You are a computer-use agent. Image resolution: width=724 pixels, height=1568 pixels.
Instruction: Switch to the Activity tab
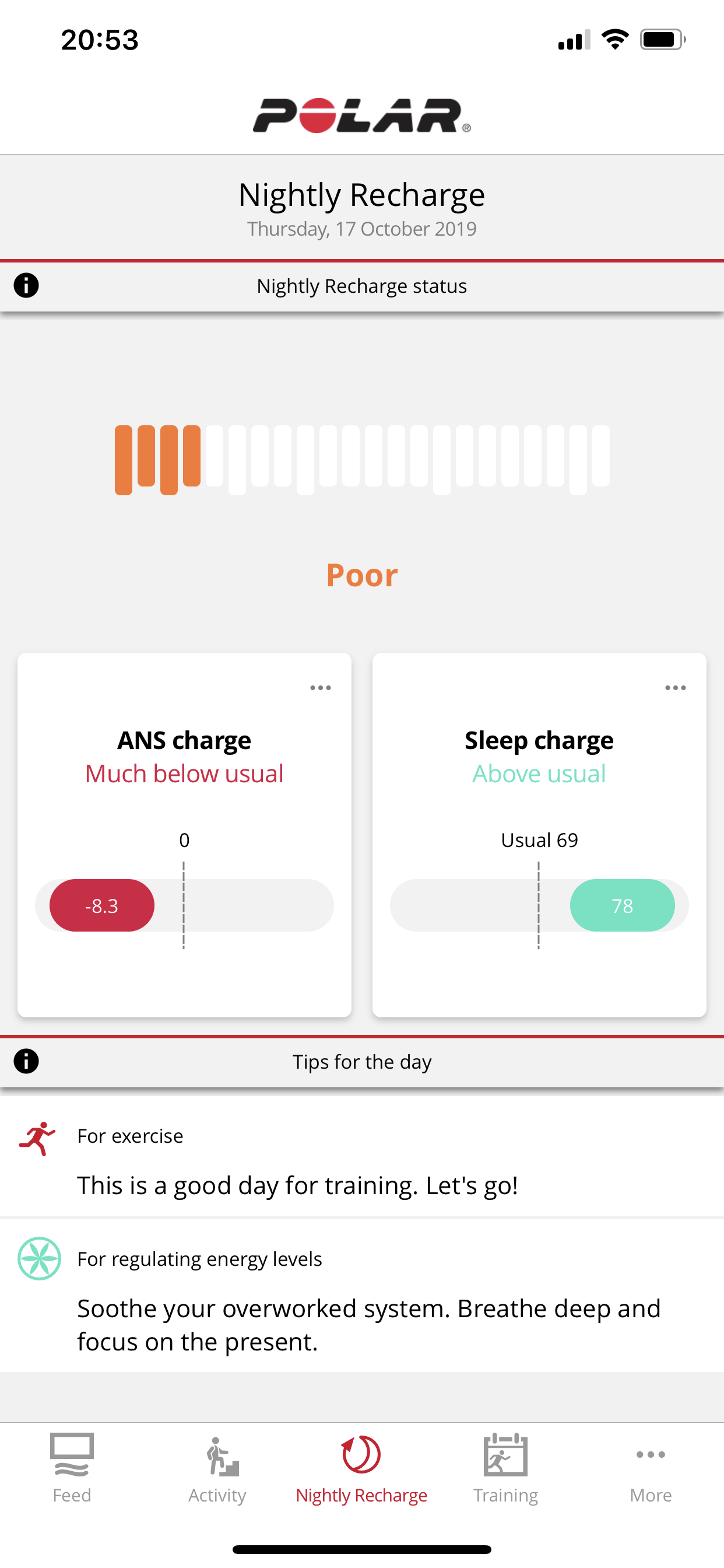[x=217, y=1468]
